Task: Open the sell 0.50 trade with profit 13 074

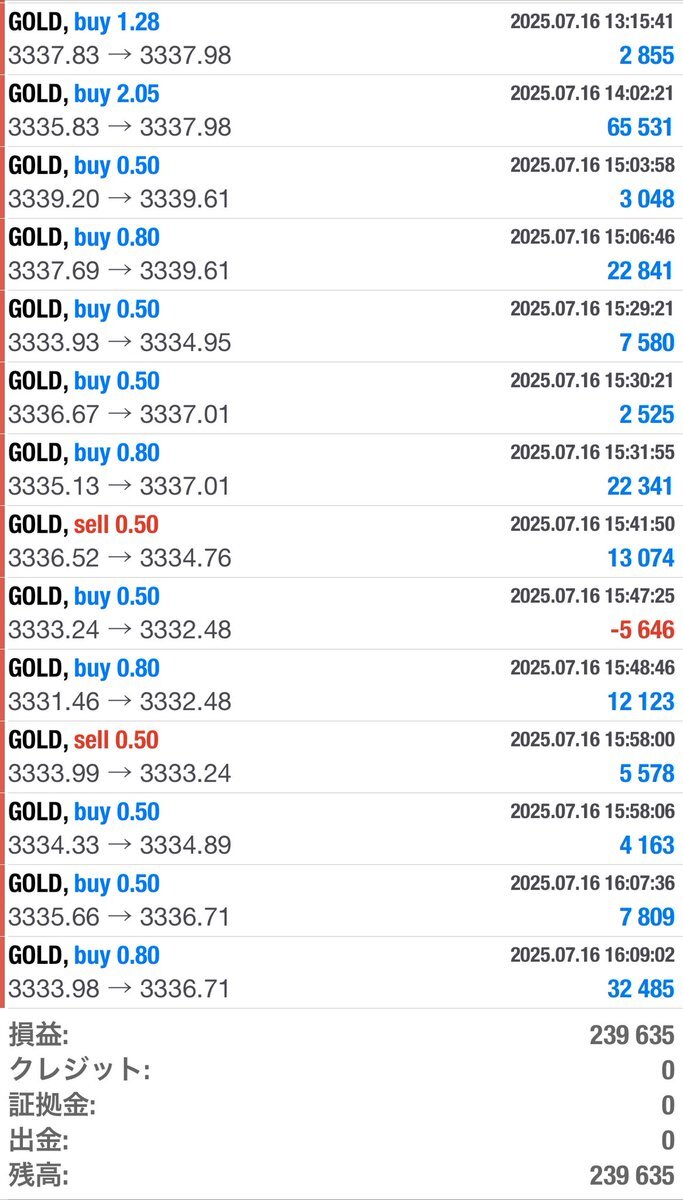Action: point(341,542)
